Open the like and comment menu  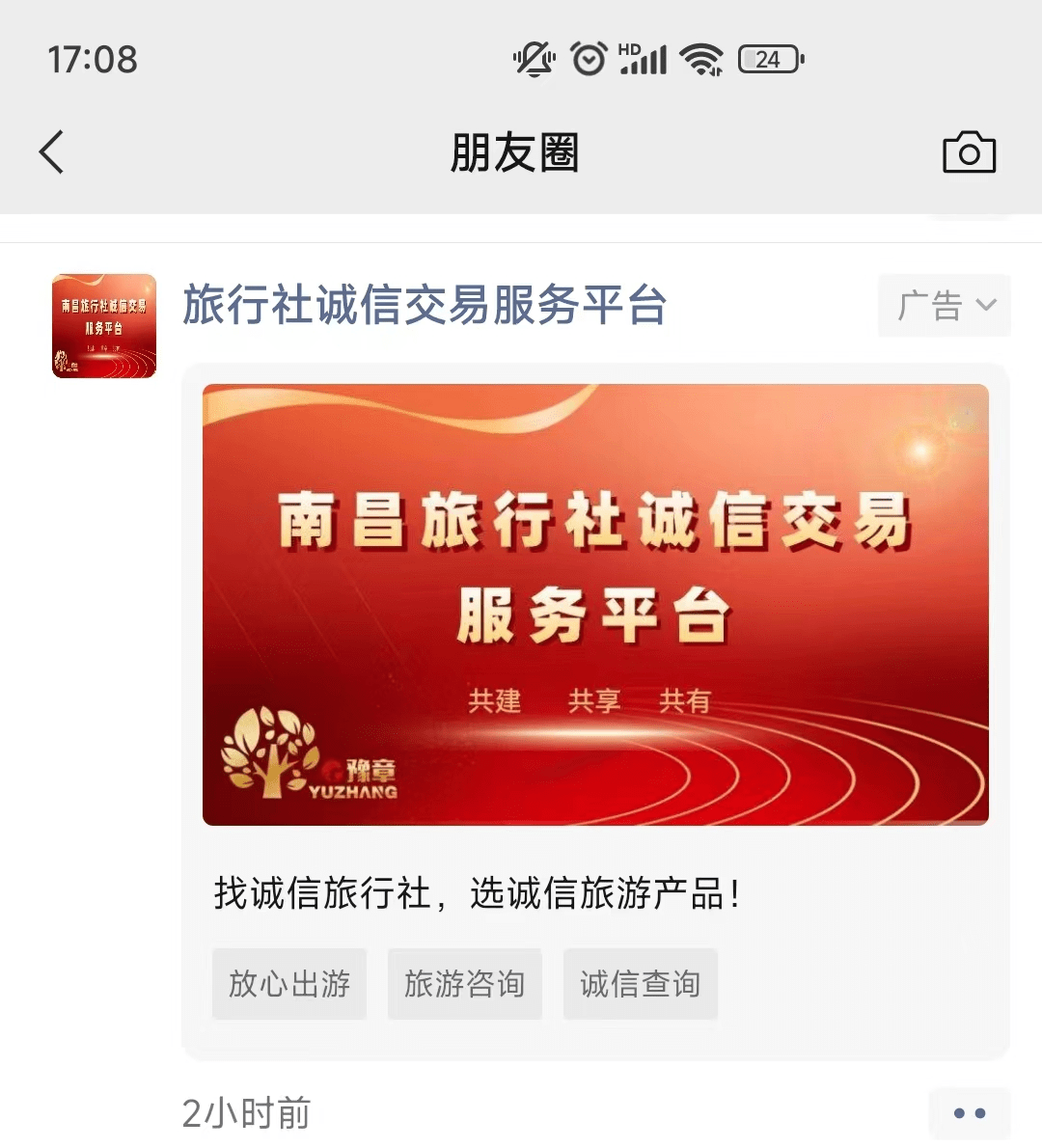(x=969, y=1113)
